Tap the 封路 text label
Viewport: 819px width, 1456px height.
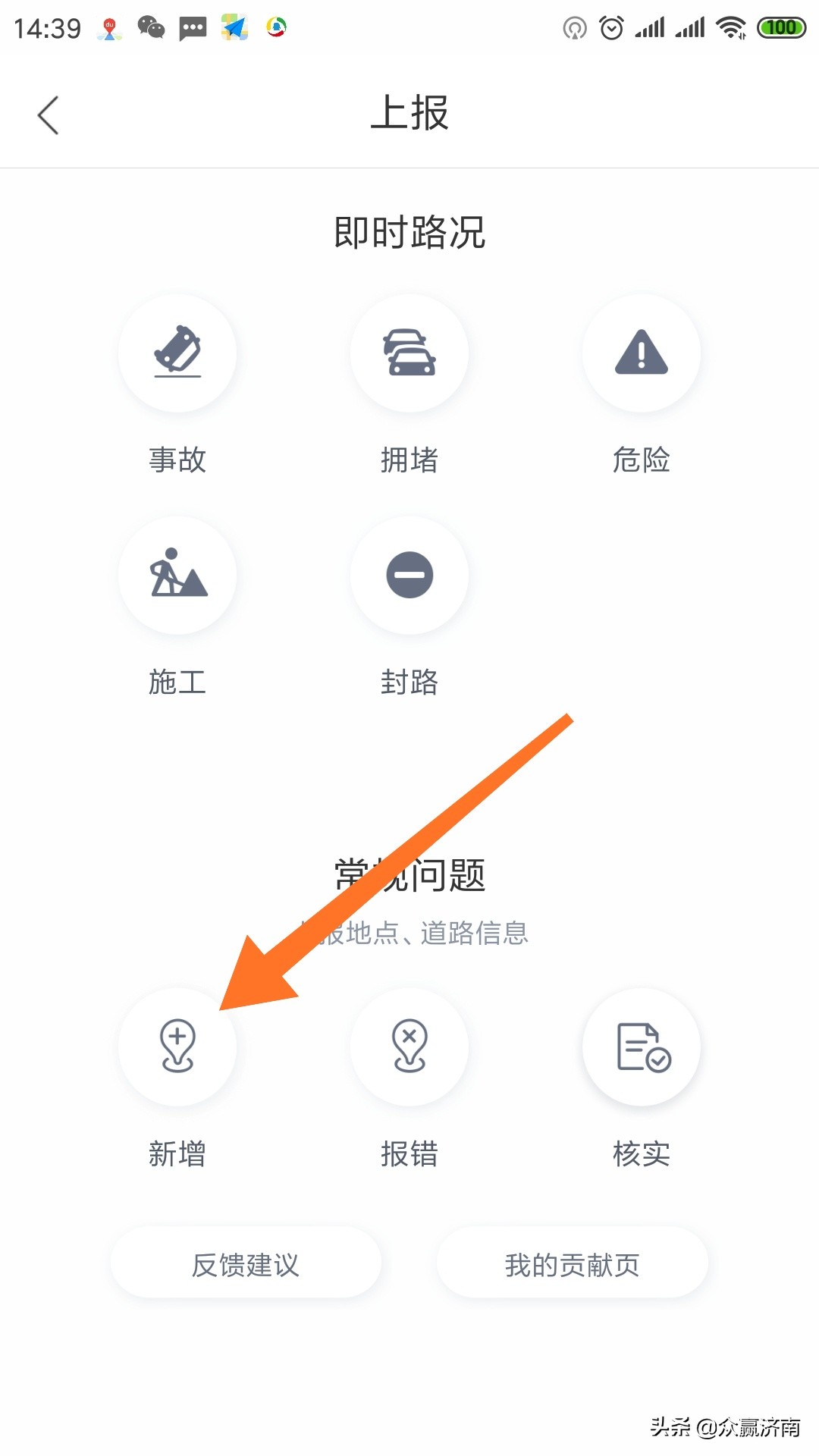pos(409,682)
